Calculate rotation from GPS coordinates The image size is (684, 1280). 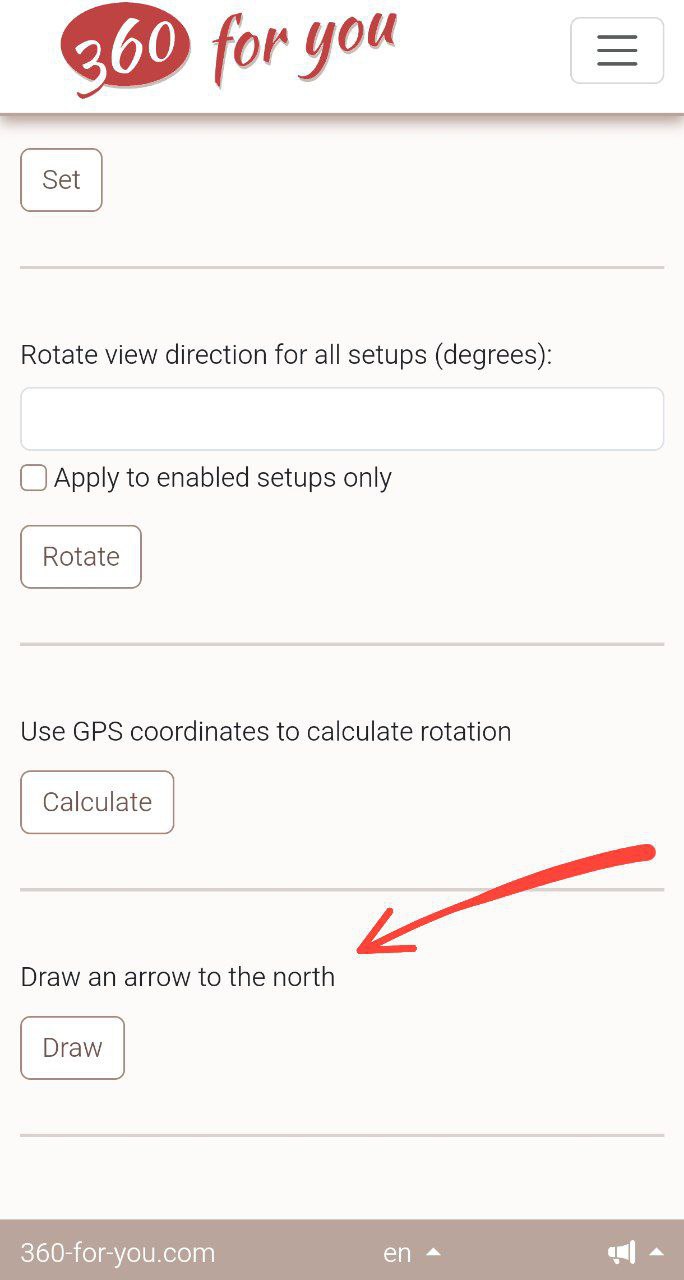97,802
